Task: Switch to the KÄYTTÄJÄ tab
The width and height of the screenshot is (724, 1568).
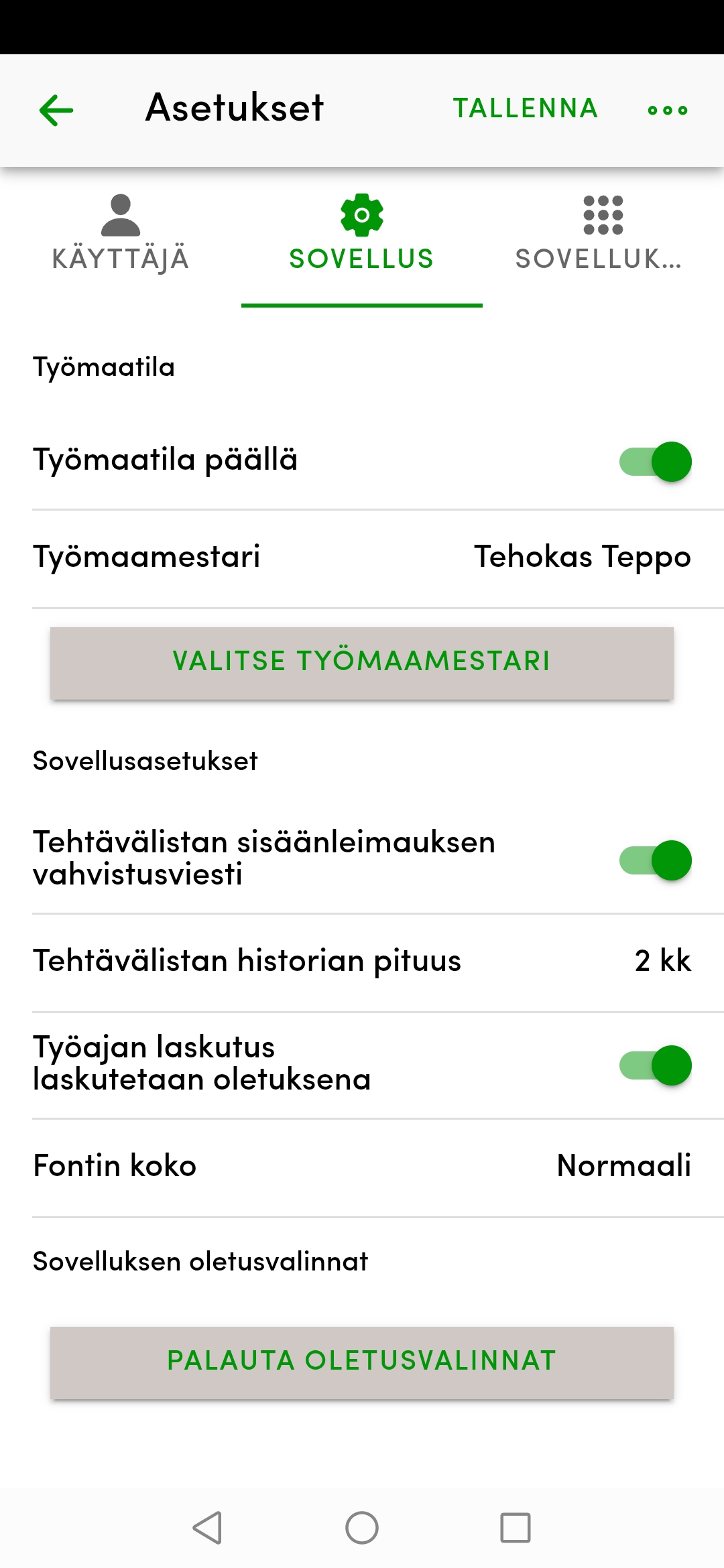Action: coord(121,258)
